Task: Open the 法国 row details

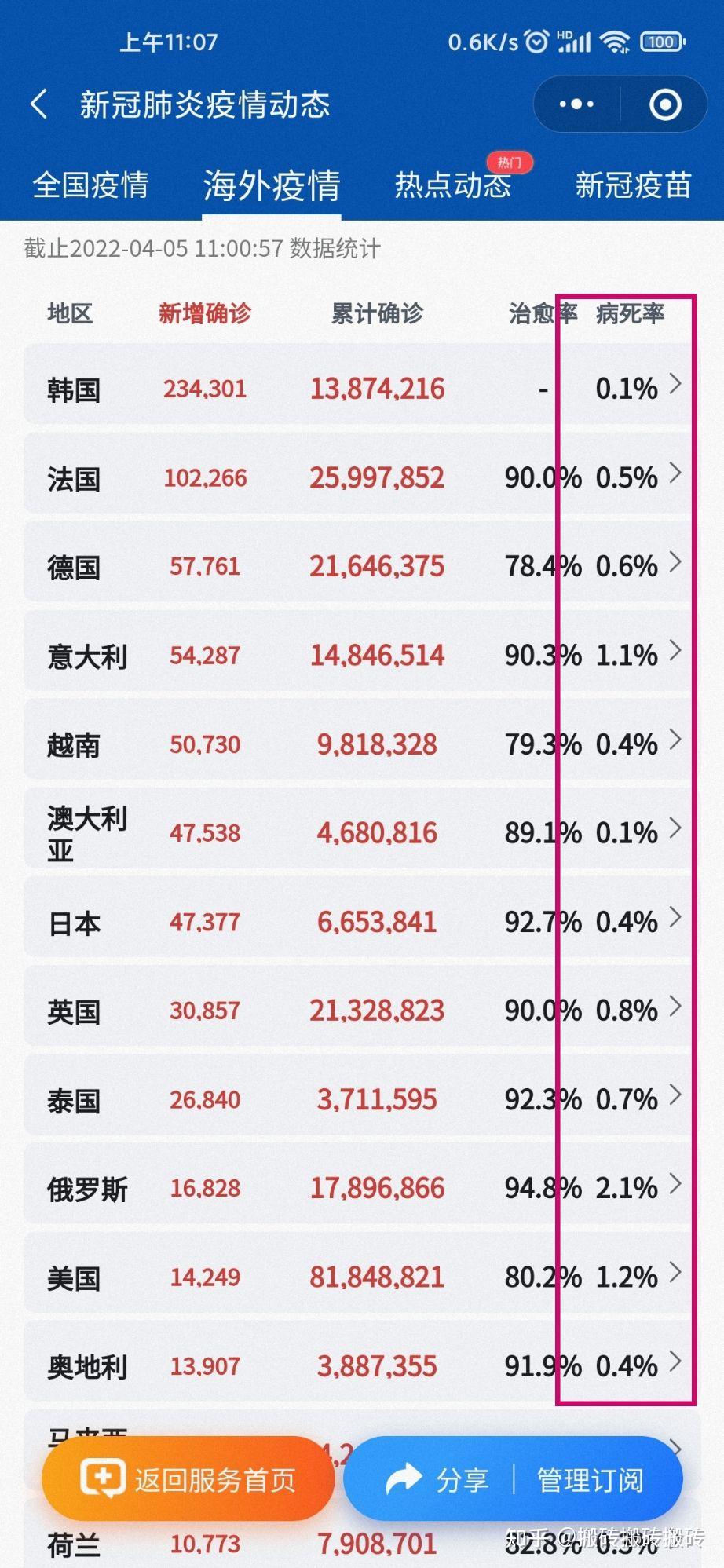Action: tap(360, 477)
